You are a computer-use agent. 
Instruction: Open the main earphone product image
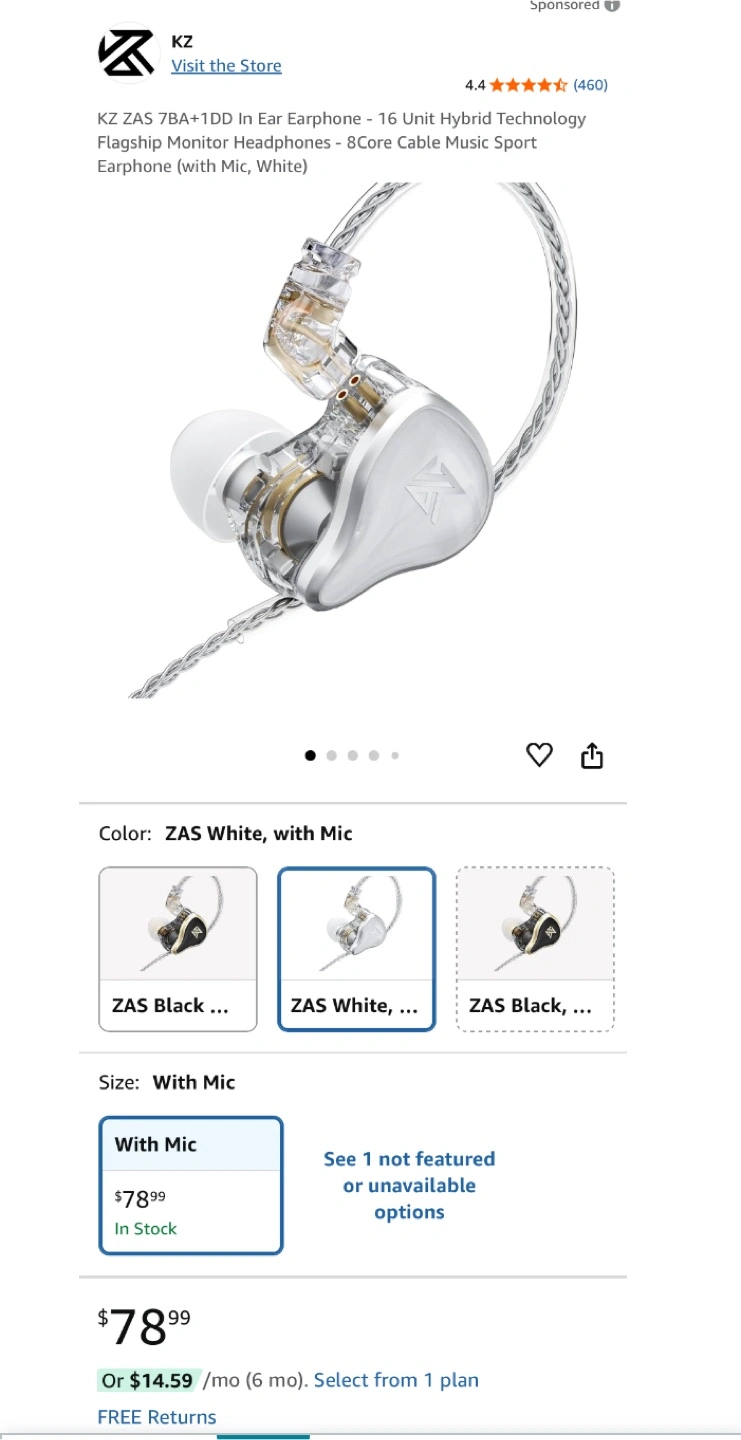tap(353, 440)
